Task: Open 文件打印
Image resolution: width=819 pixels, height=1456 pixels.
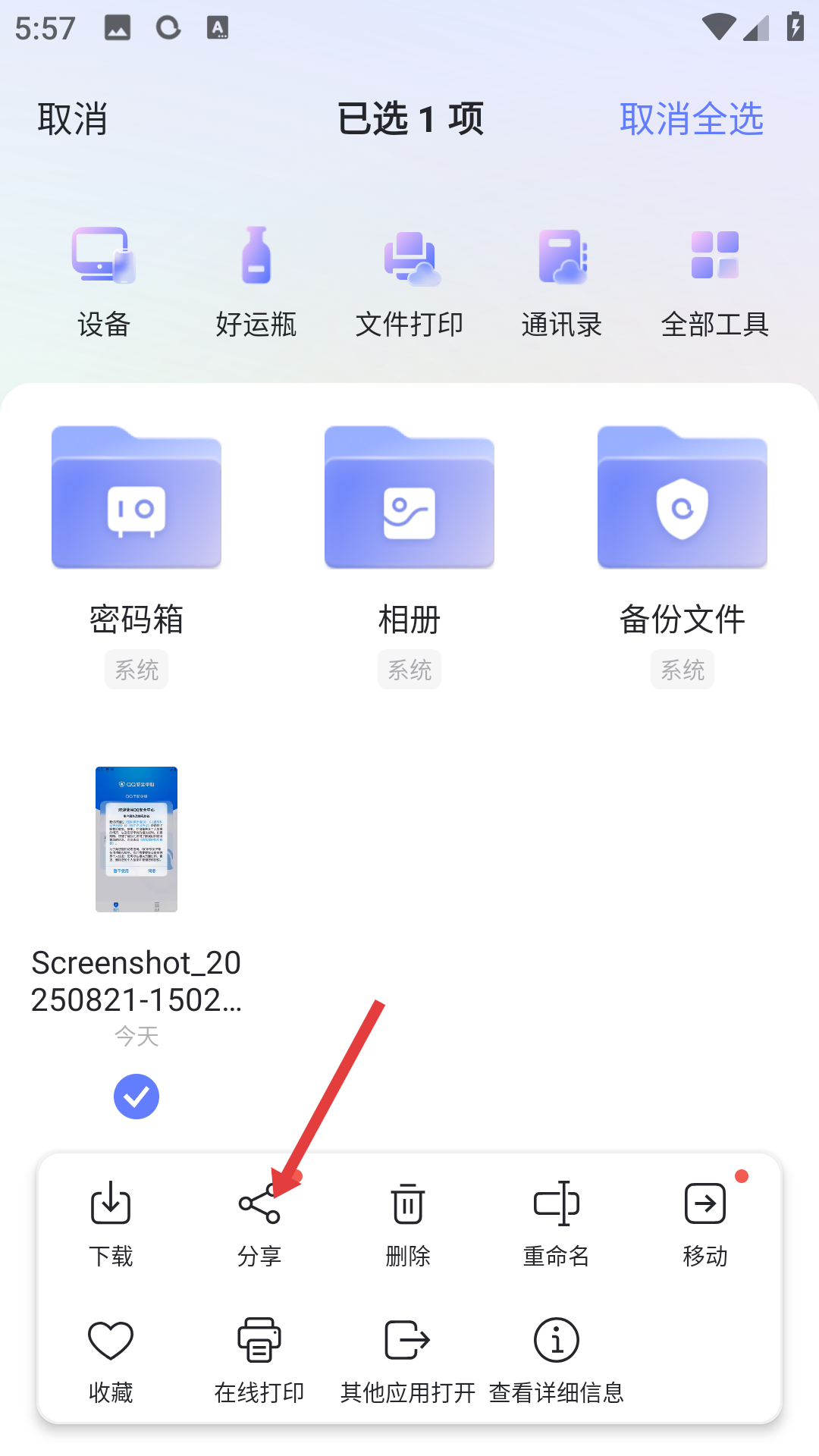Action: point(409,281)
